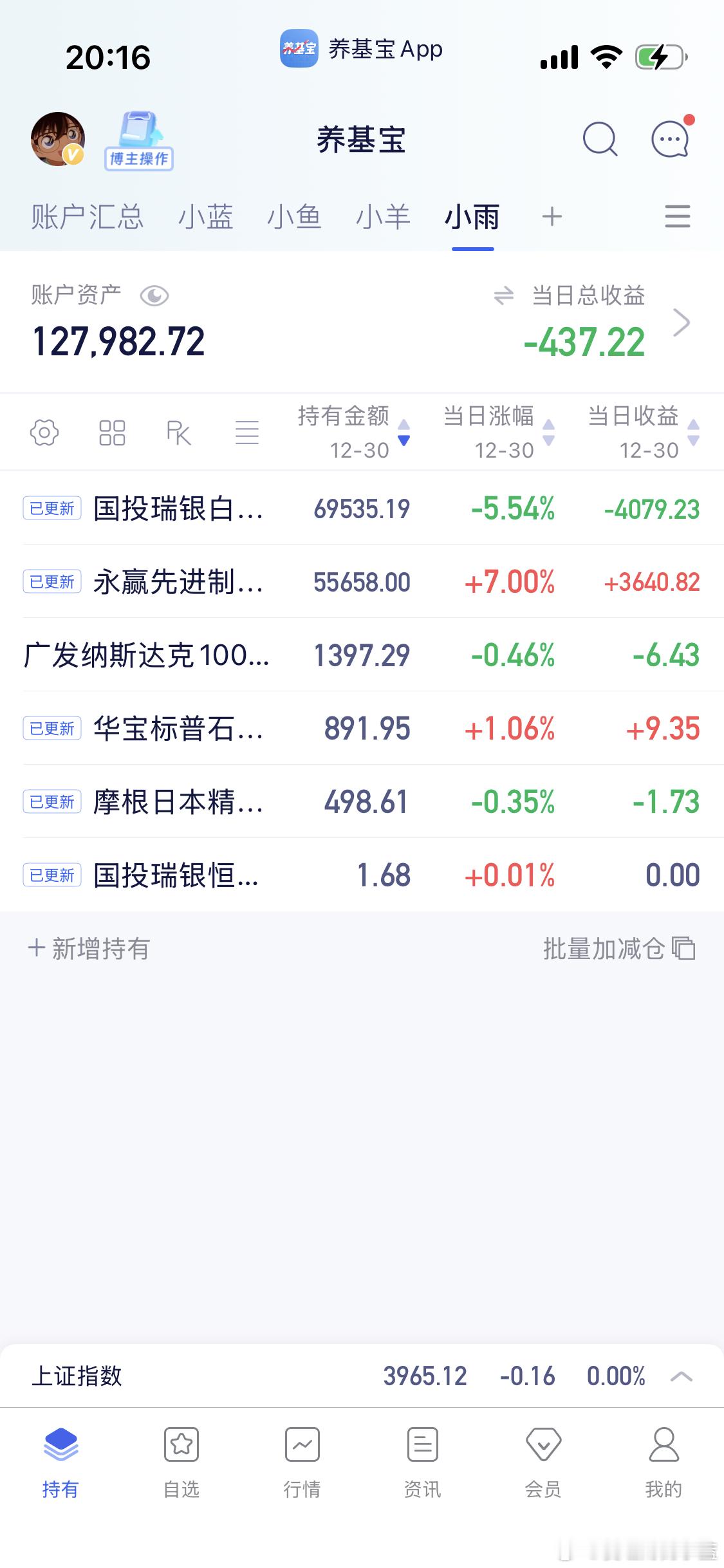Open the search magnifier icon
This screenshot has width=724, height=1568.
[600, 139]
